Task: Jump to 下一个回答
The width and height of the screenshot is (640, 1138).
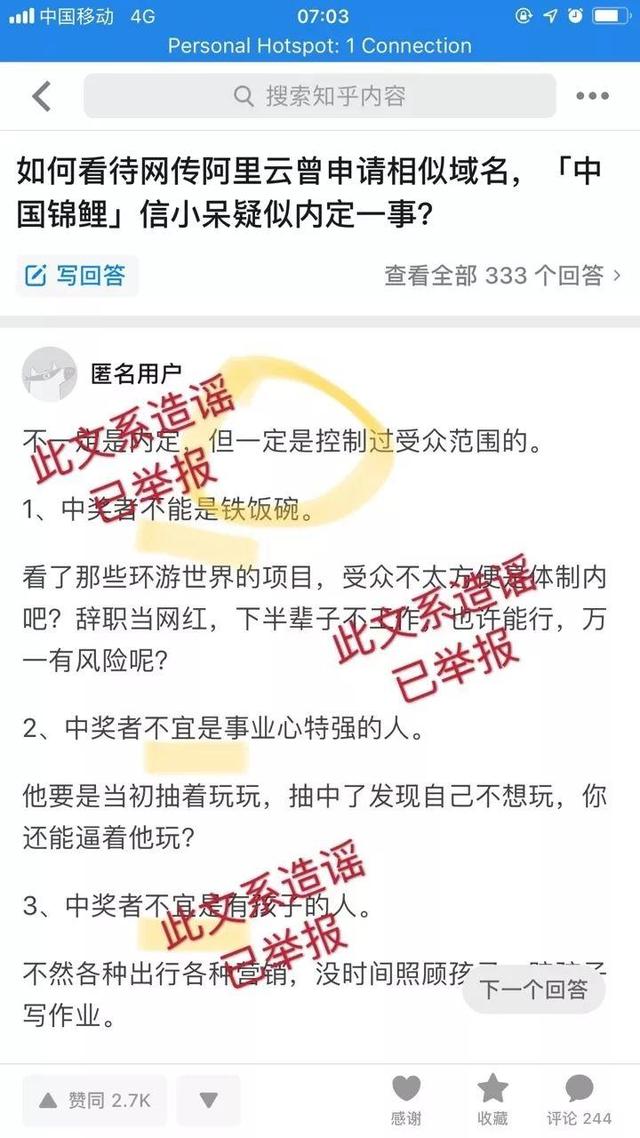Action: point(534,990)
